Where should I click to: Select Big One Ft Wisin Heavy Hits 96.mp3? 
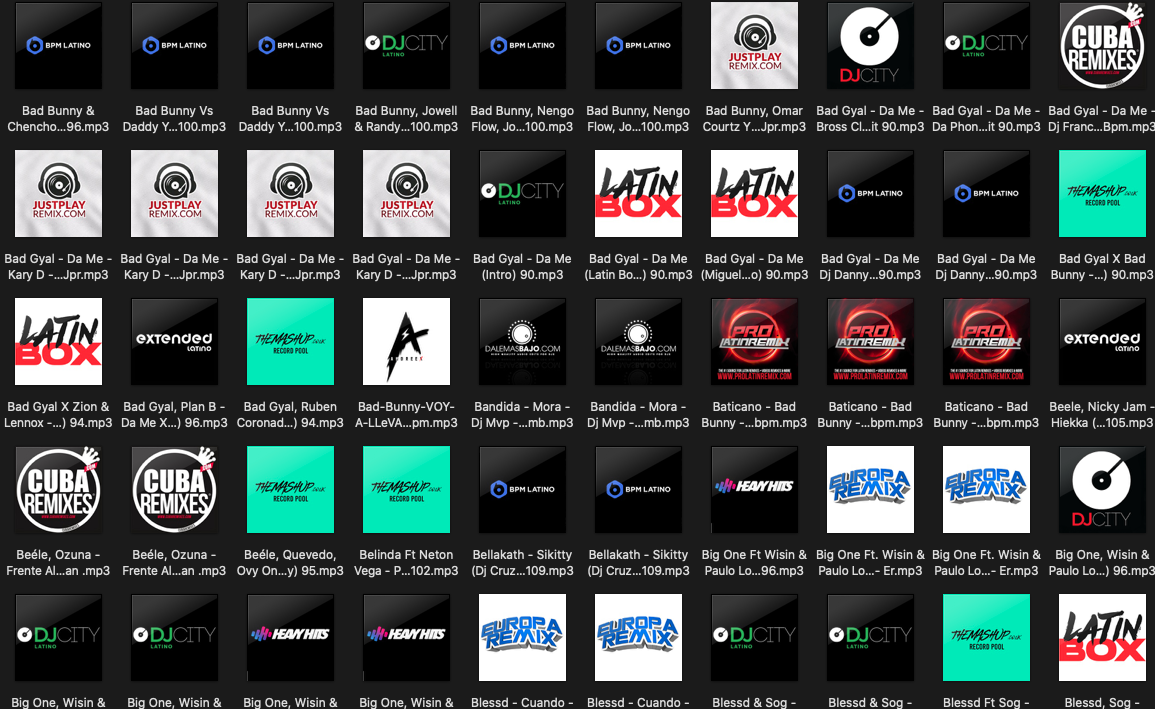point(754,489)
